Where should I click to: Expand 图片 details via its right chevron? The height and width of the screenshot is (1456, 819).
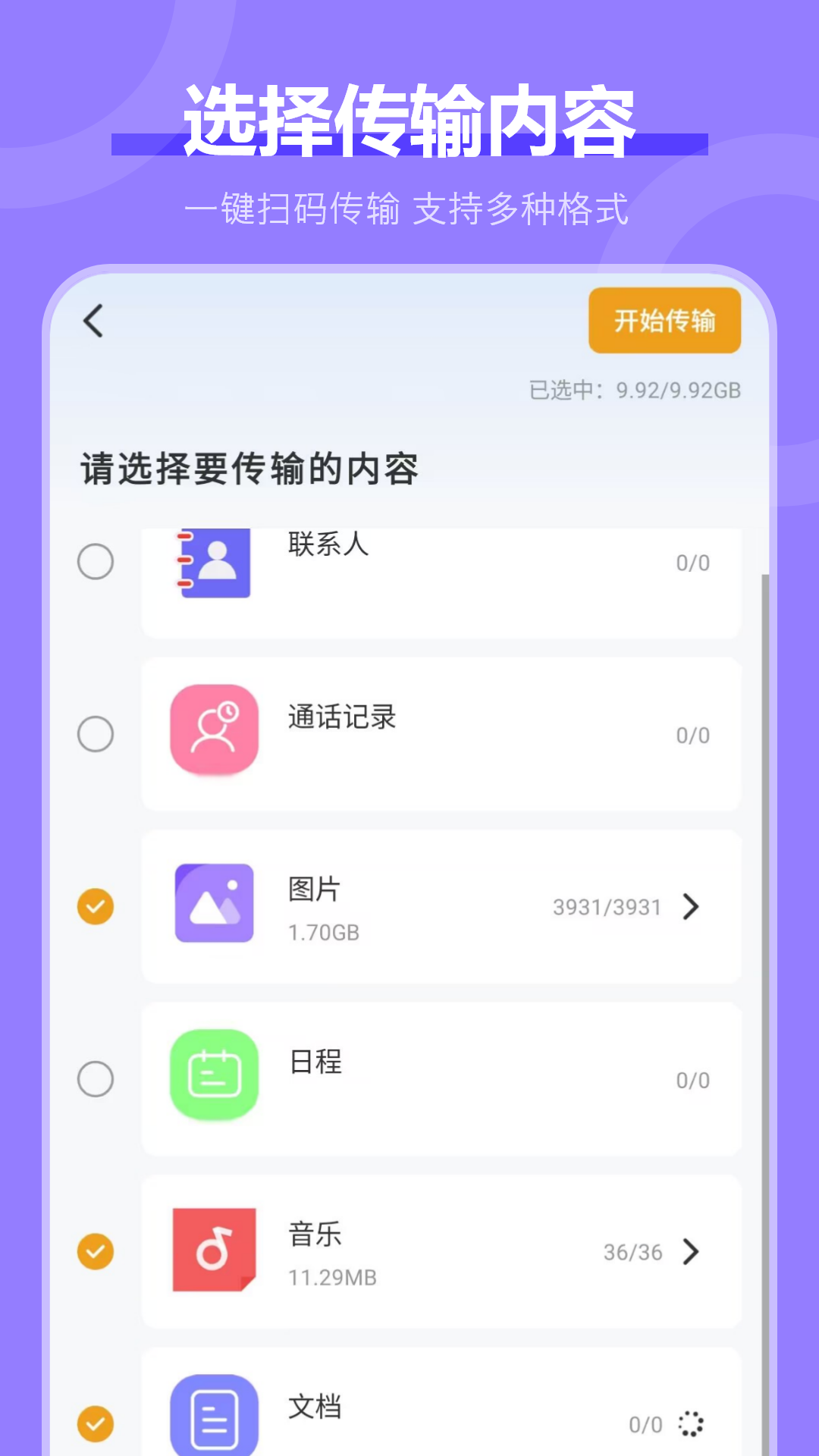pos(690,906)
